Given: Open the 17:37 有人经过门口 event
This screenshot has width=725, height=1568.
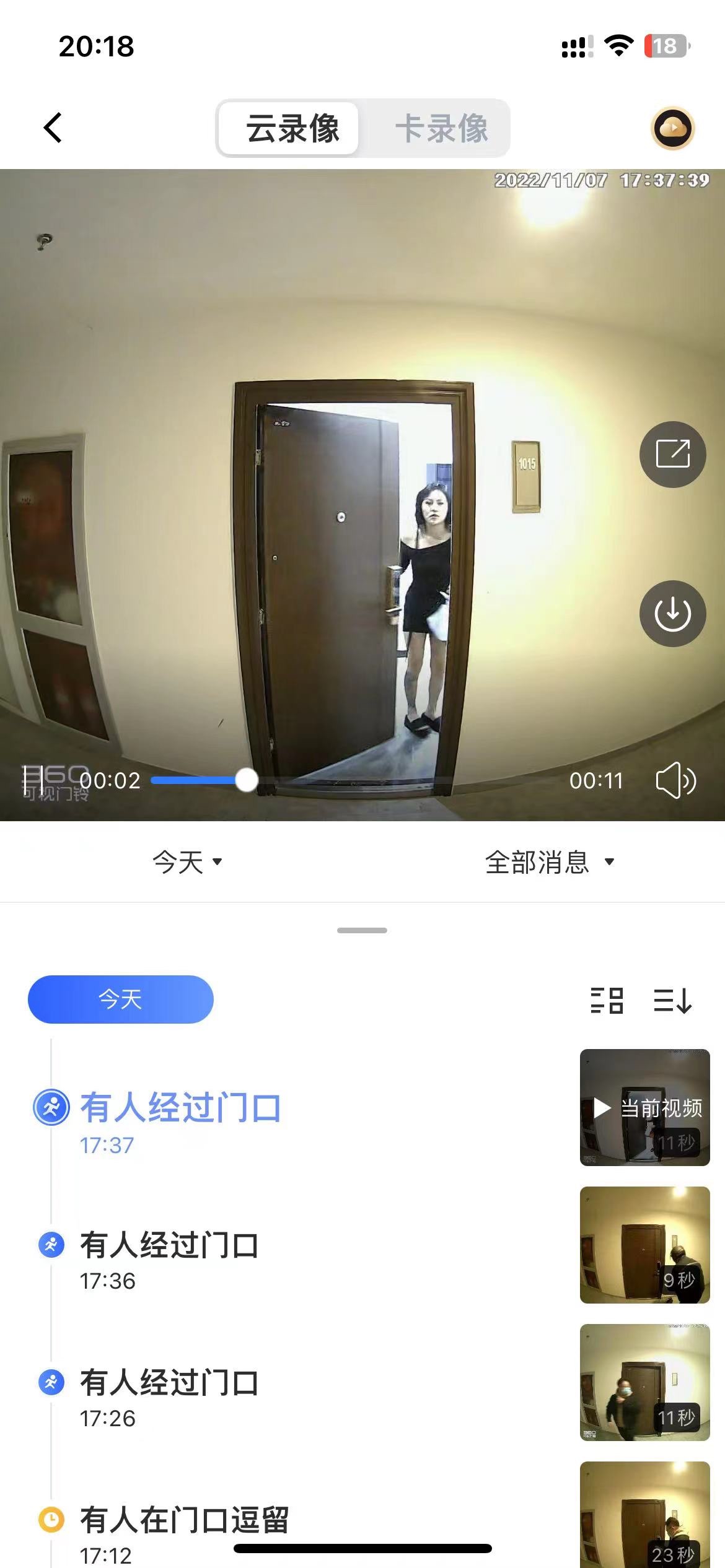Looking at the screenshot, I should point(180,1120).
